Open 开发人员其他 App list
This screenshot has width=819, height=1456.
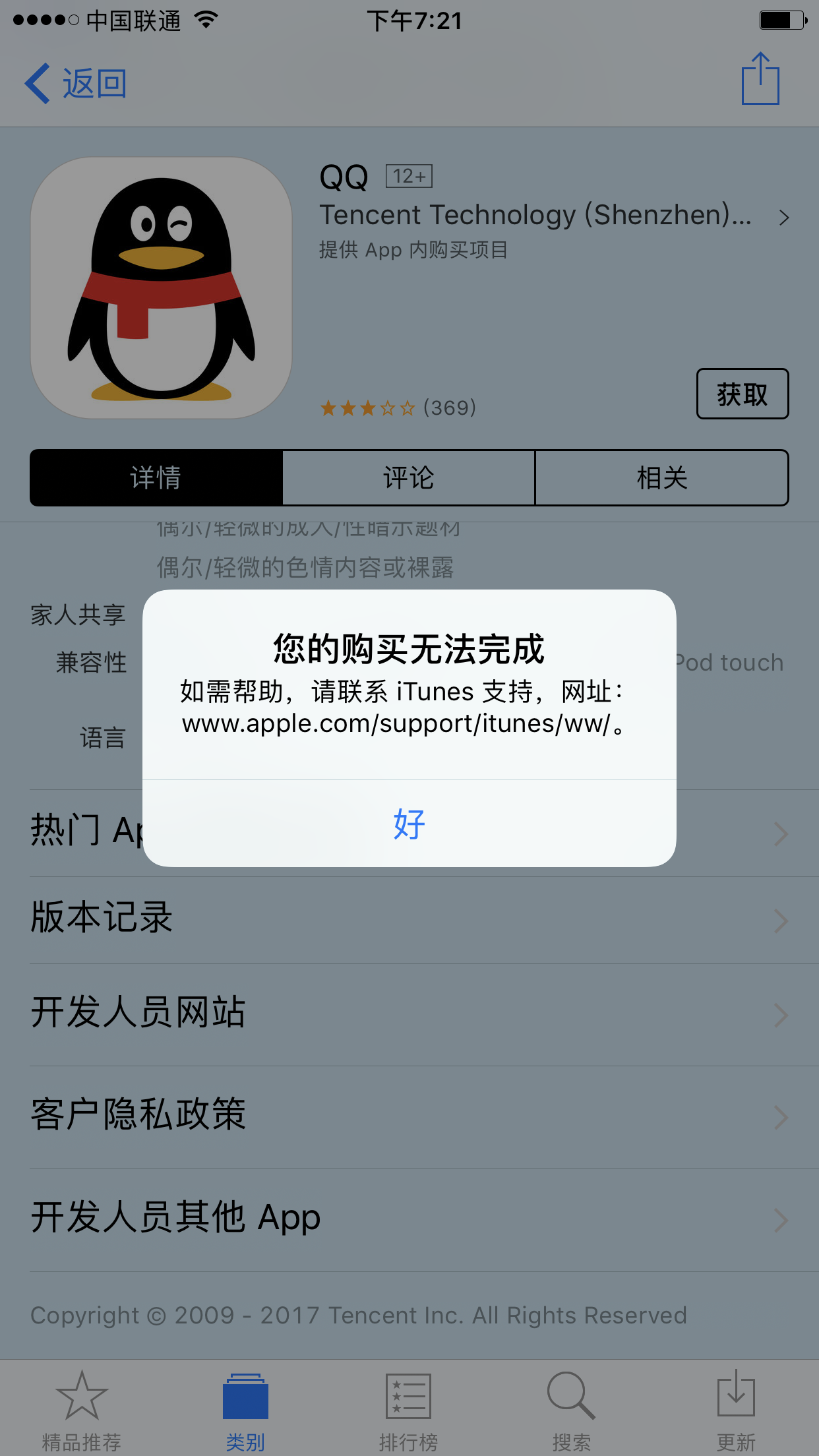(409, 1219)
